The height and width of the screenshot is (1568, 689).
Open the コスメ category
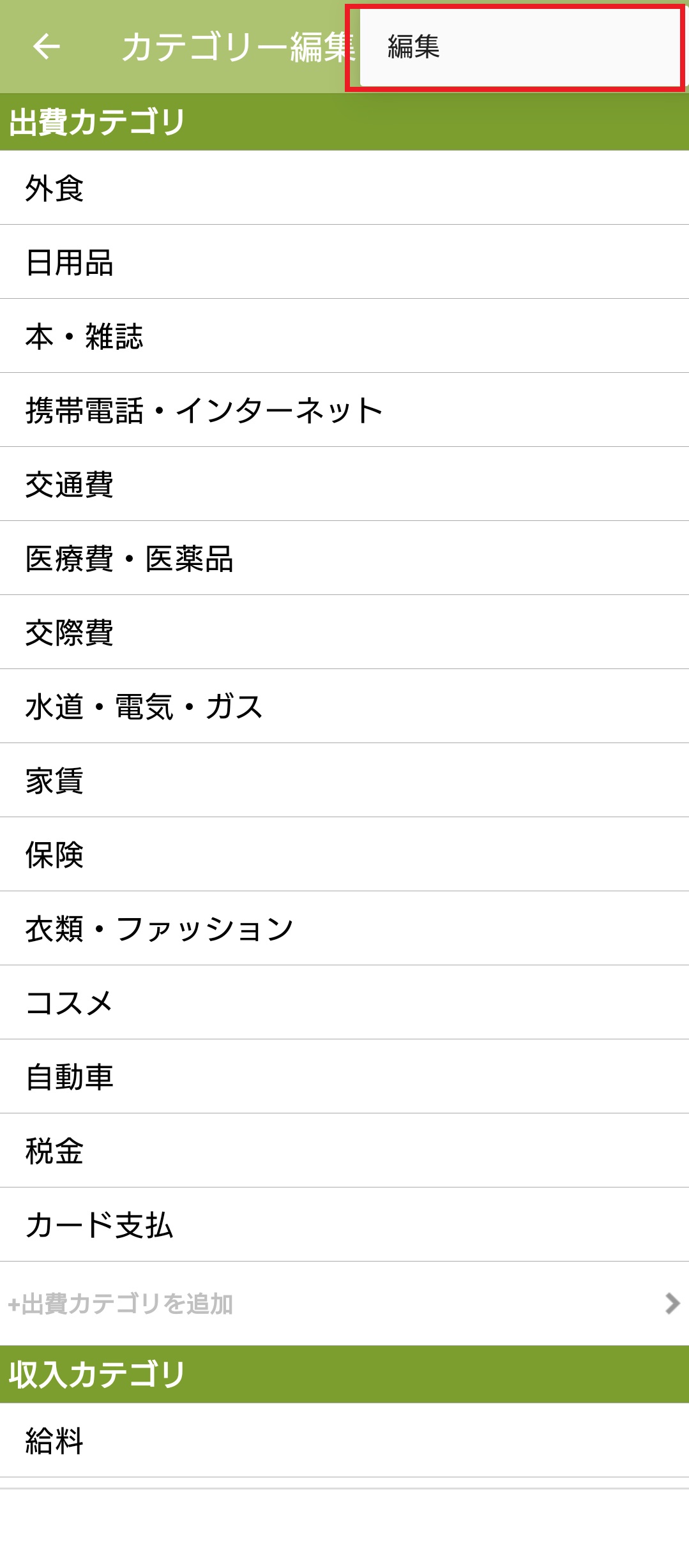click(345, 1003)
